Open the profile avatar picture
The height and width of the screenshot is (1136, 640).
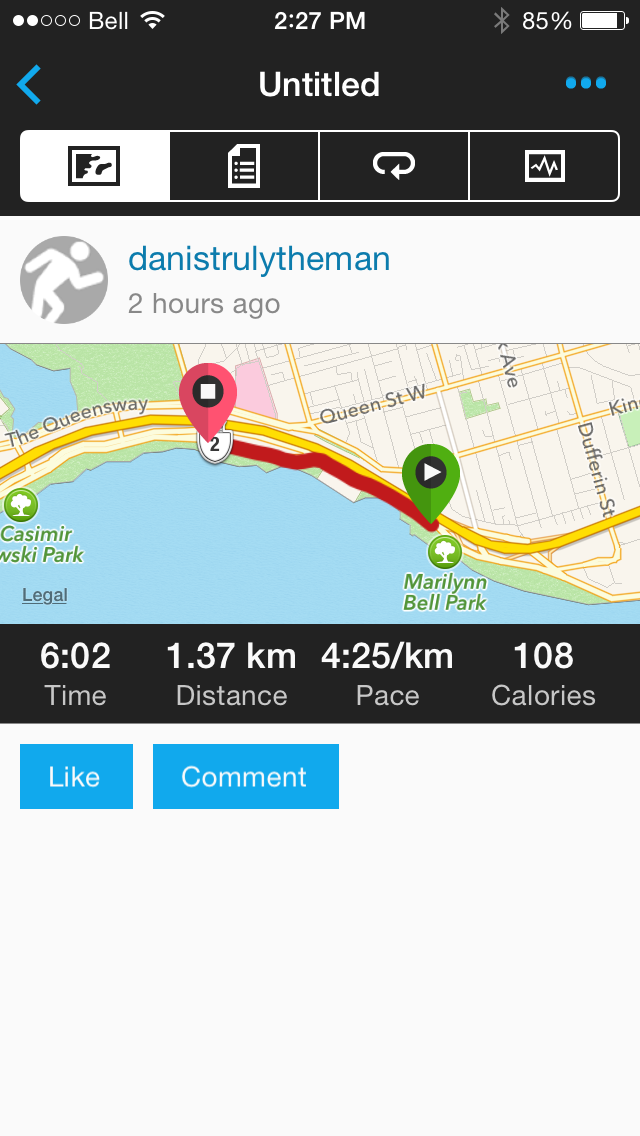coord(64,280)
